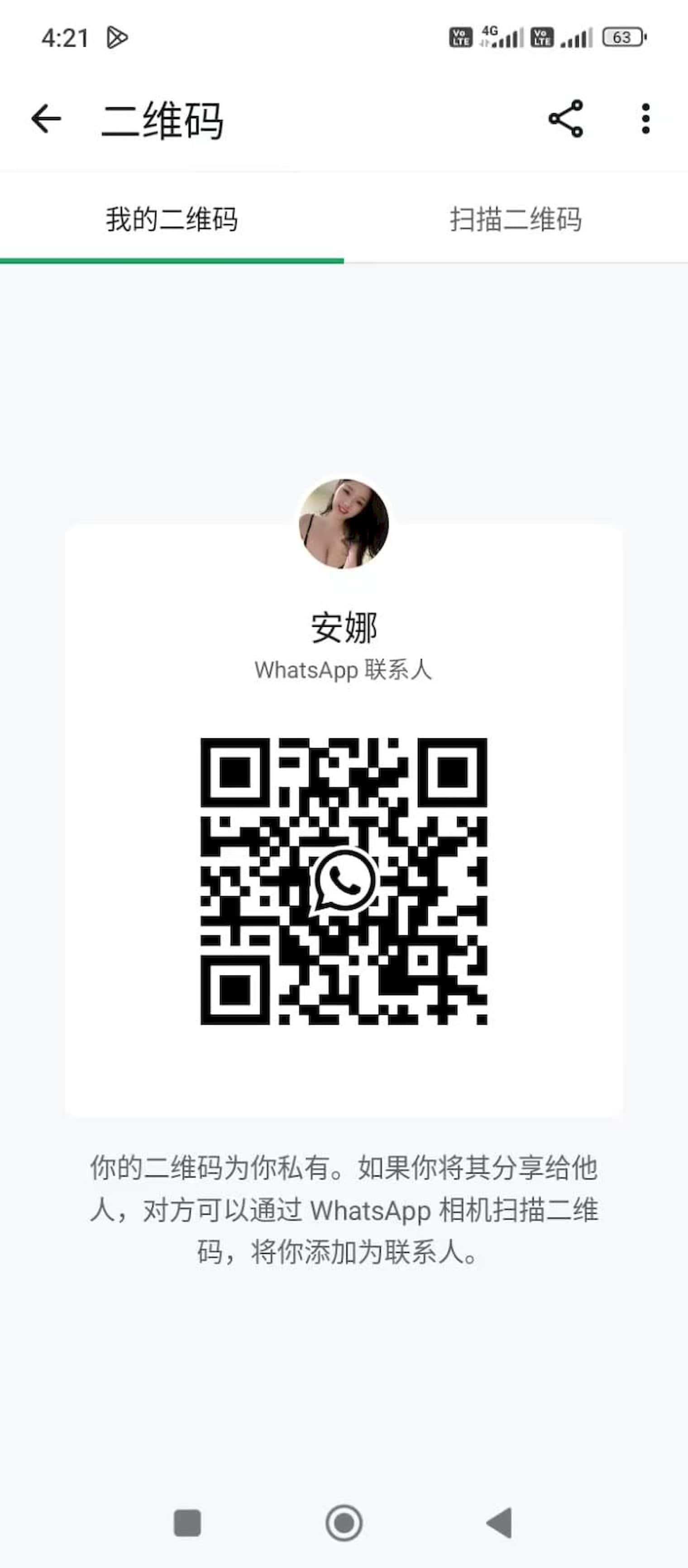Select the 我的二维码 tab
Image resolution: width=688 pixels, height=1568 pixels.
click(172, 219)
